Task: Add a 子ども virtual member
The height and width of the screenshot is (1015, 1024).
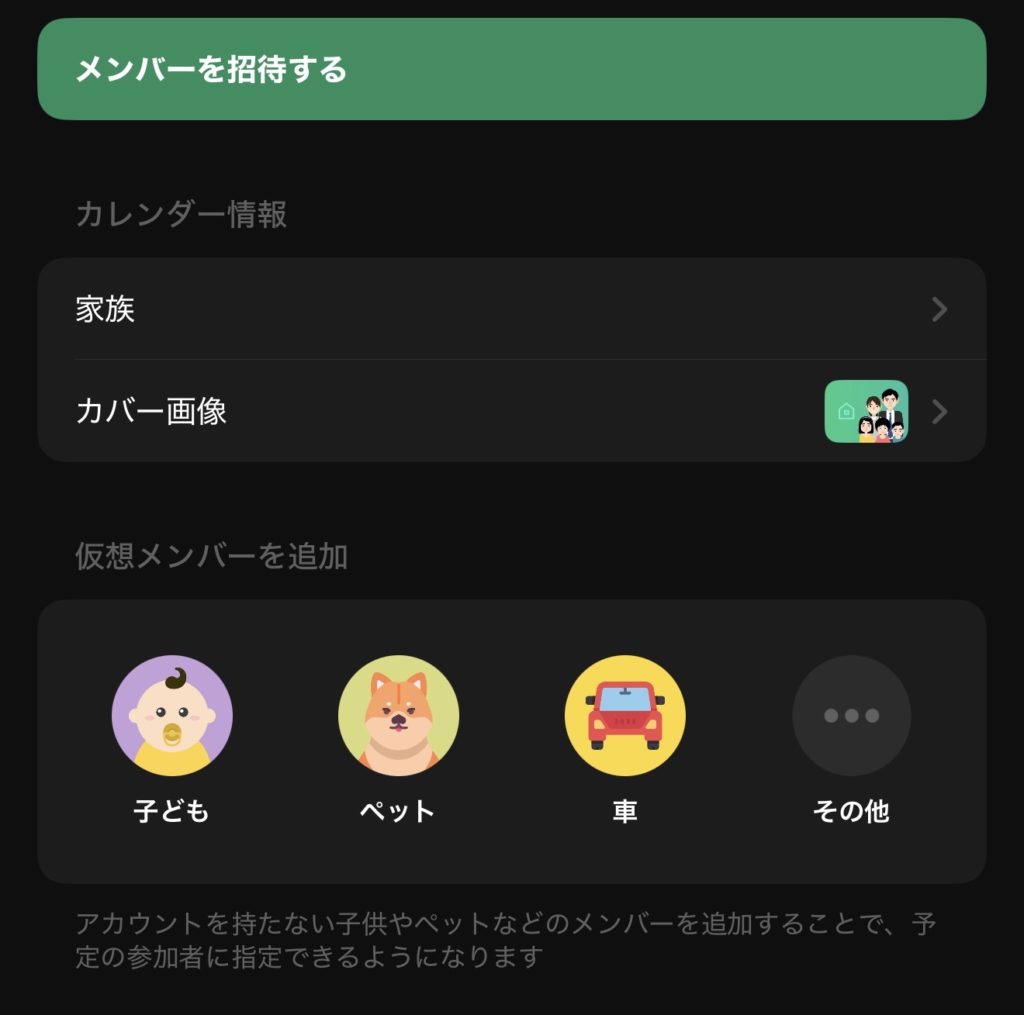Action: pos(172,716)
